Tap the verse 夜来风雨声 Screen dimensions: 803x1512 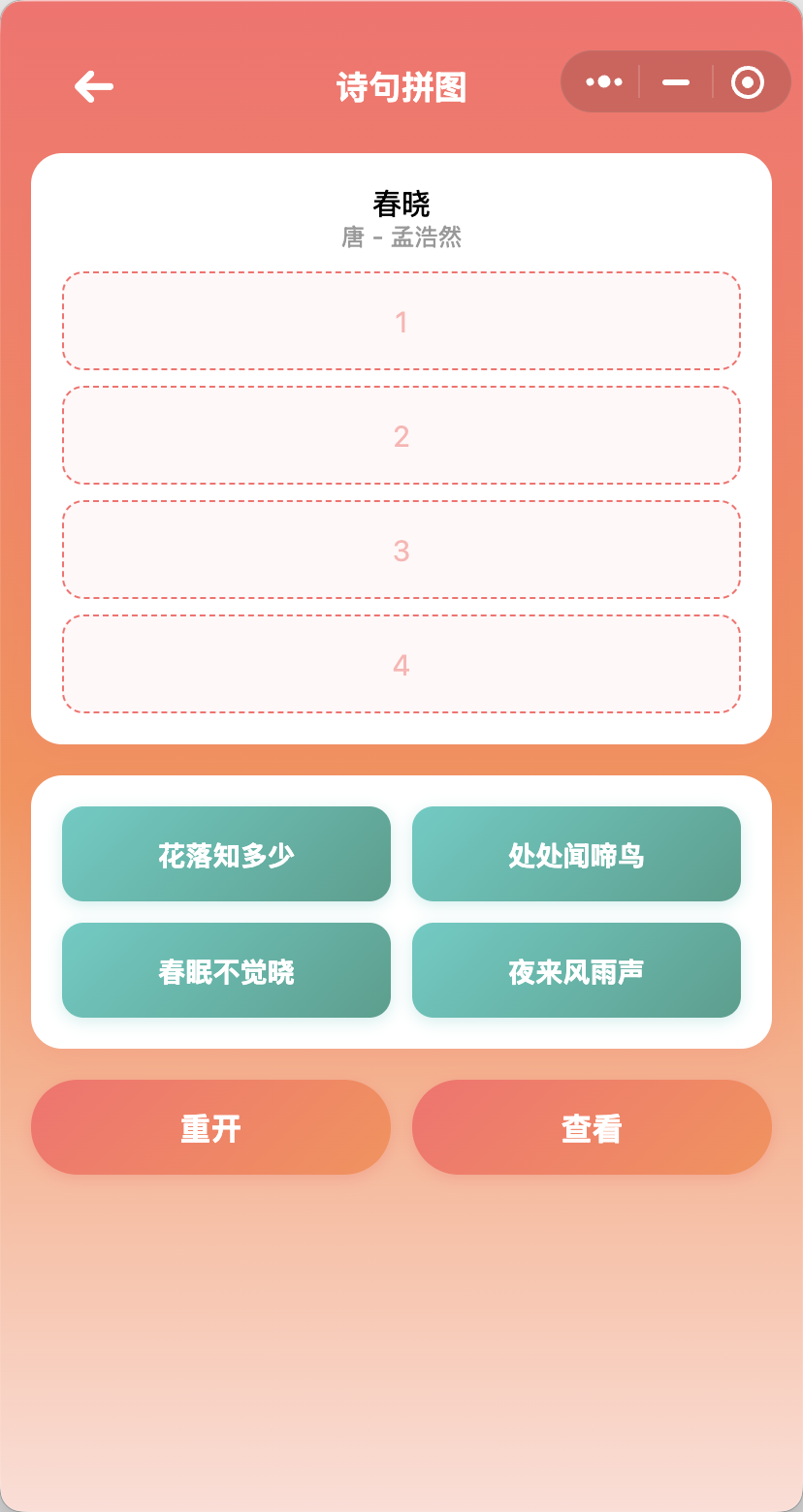pyautogui.click(x=576, y=971)
